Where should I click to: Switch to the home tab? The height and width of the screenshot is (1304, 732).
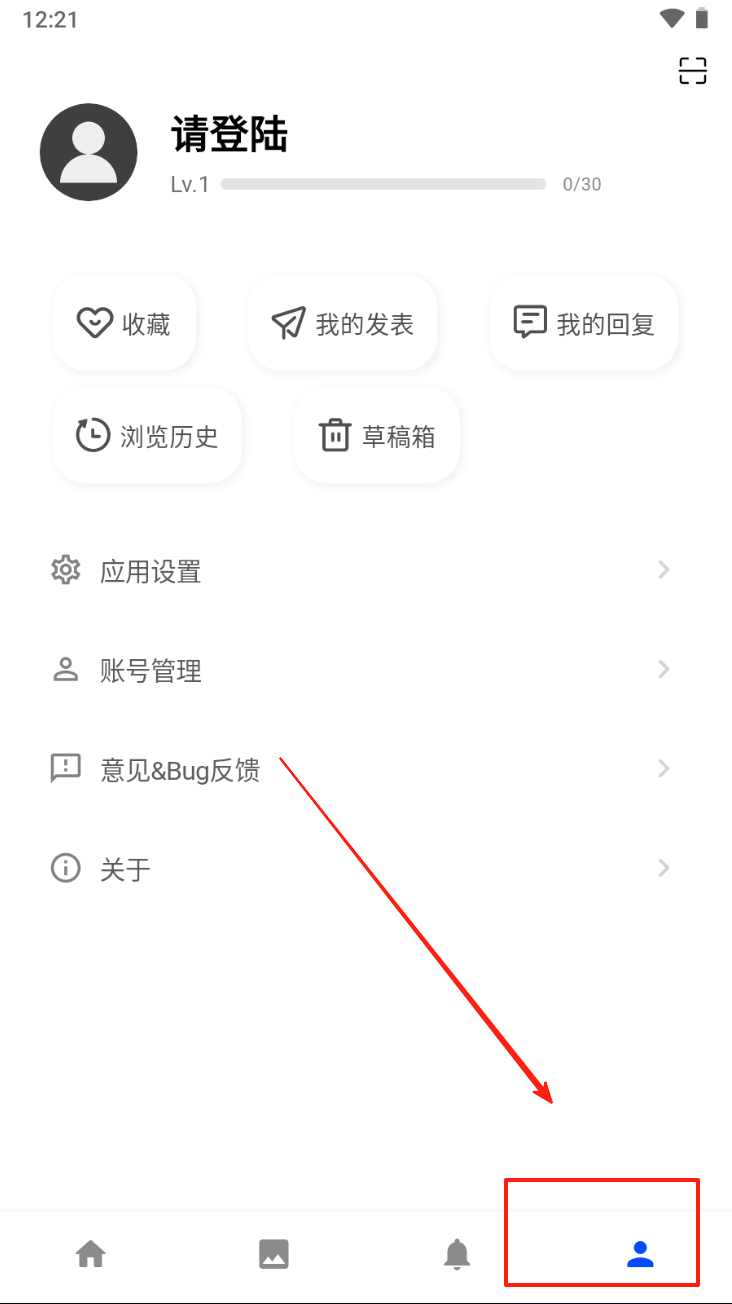(91, 1253)
